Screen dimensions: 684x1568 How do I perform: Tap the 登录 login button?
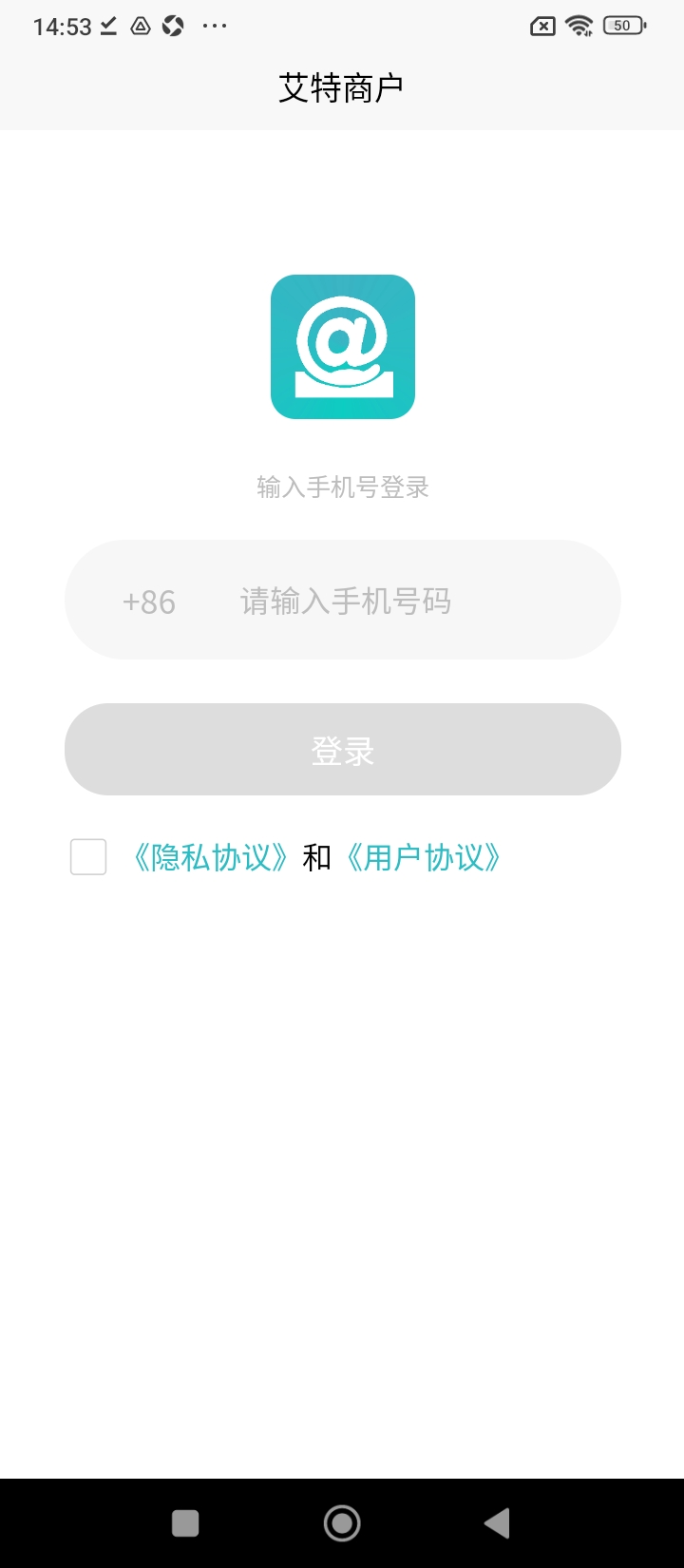342,750
